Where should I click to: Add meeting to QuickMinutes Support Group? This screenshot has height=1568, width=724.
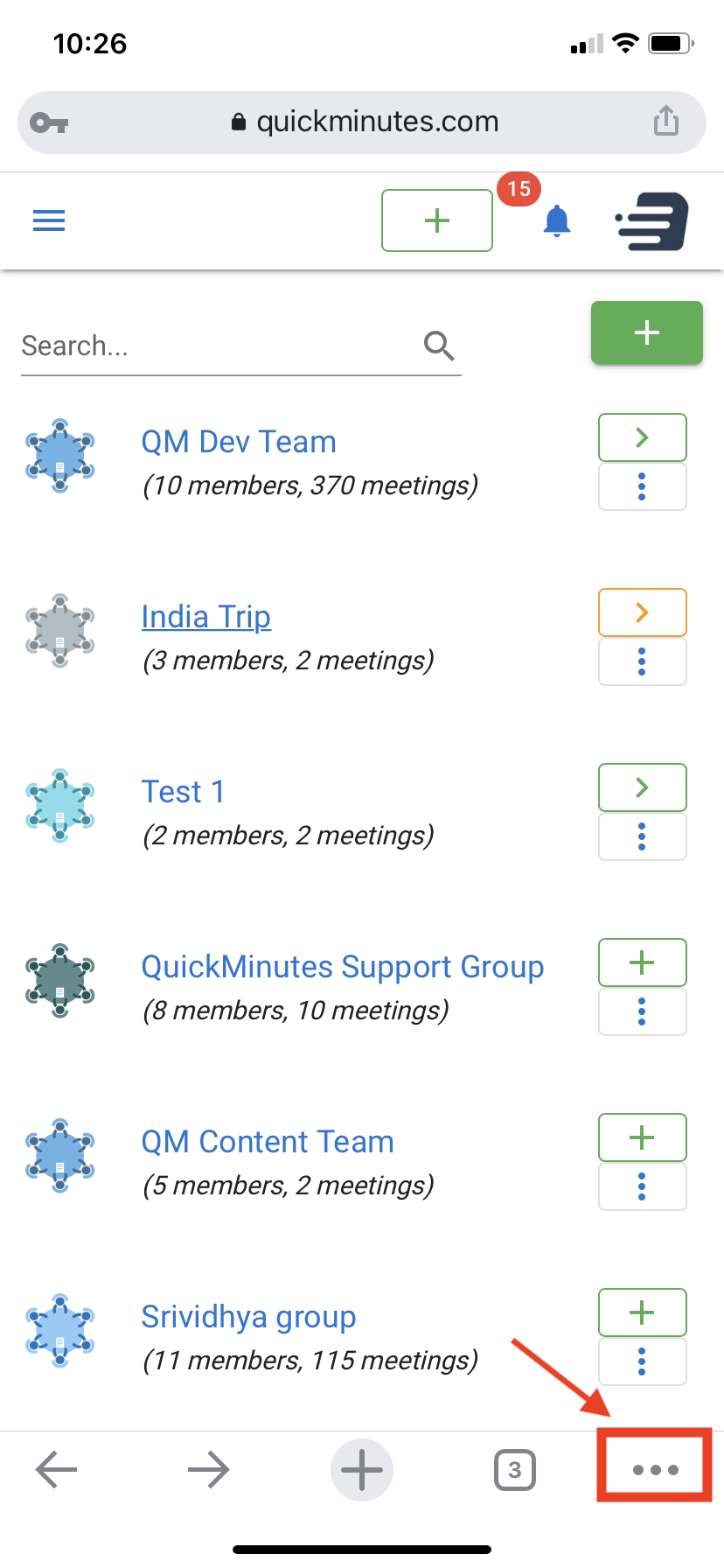point(643,962)
